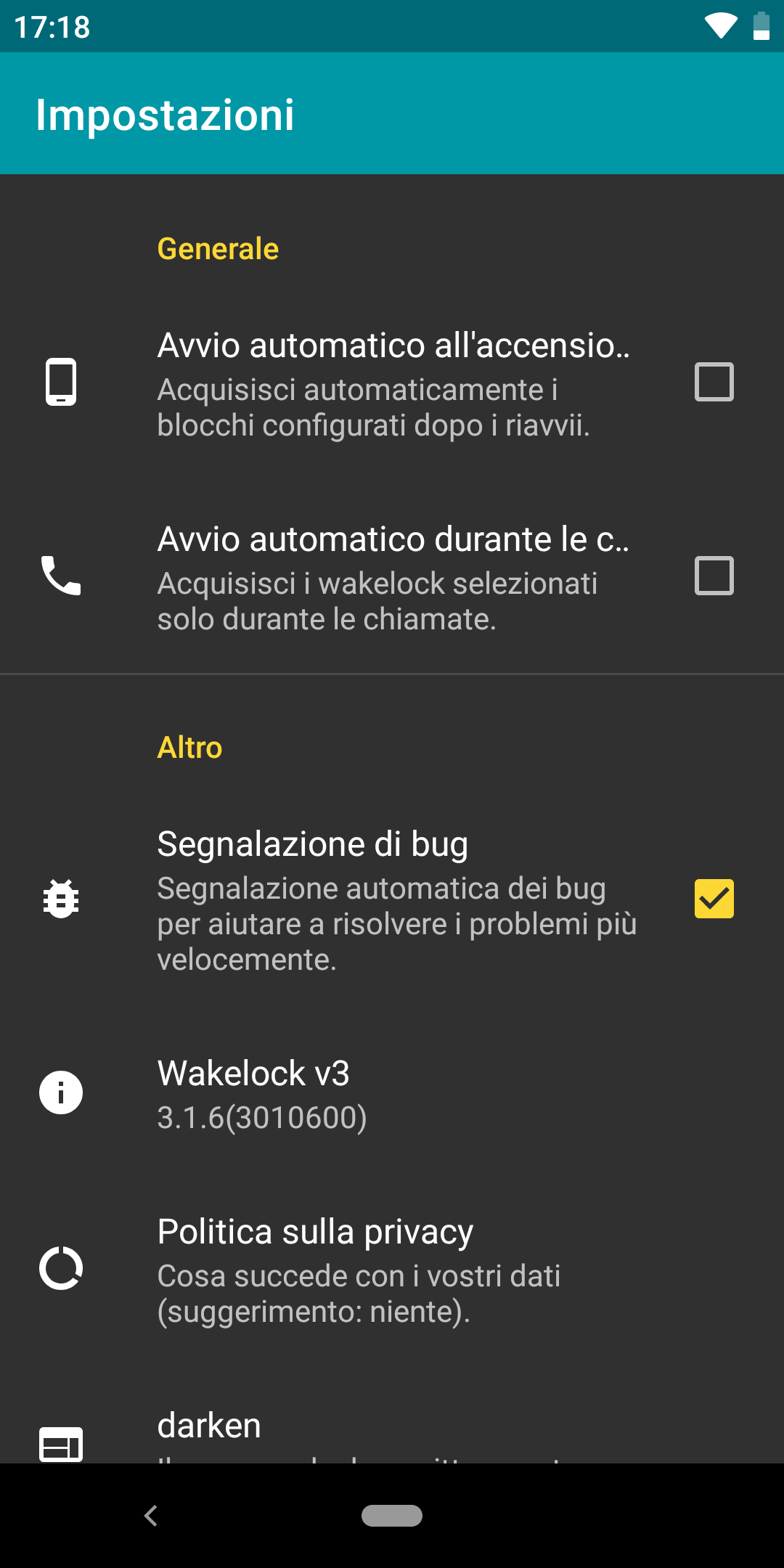784x1568 pixels.
Task: Enable Avvio automatico durante le chiamate checkbox
Action: tap(714, 576)
